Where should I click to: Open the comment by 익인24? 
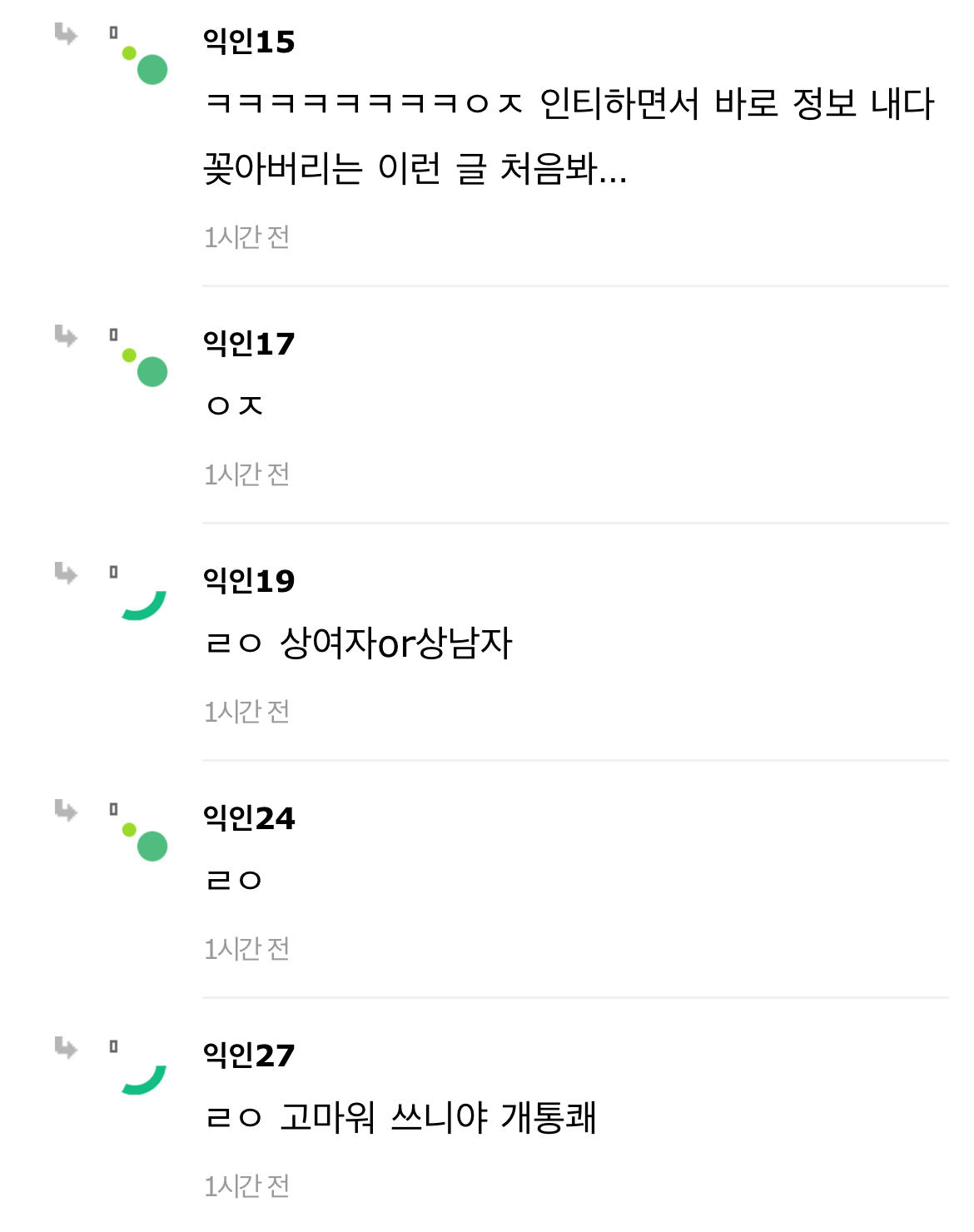pos(235,881)
